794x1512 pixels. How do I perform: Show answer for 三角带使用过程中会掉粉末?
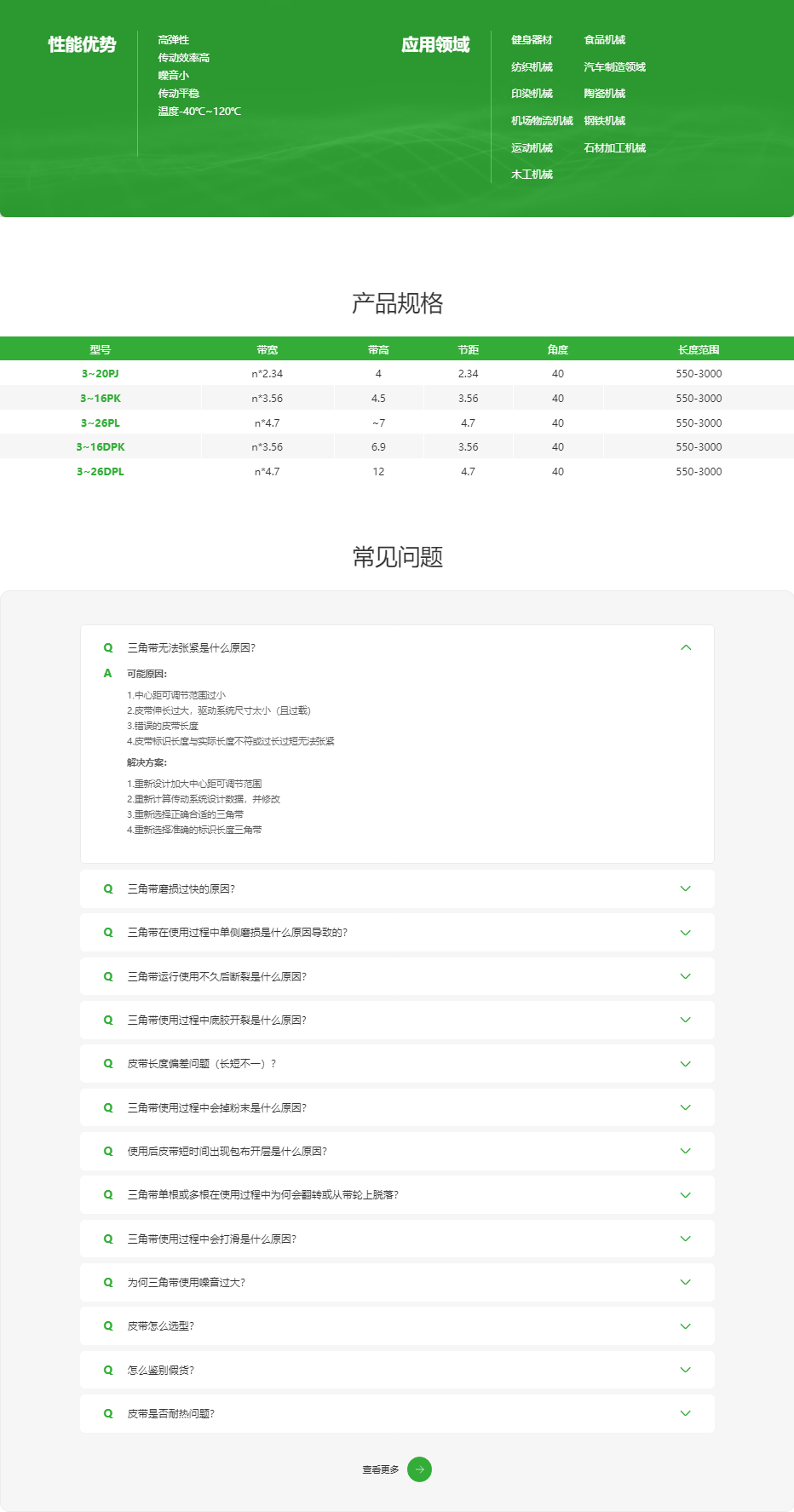tap(685, 1108)
